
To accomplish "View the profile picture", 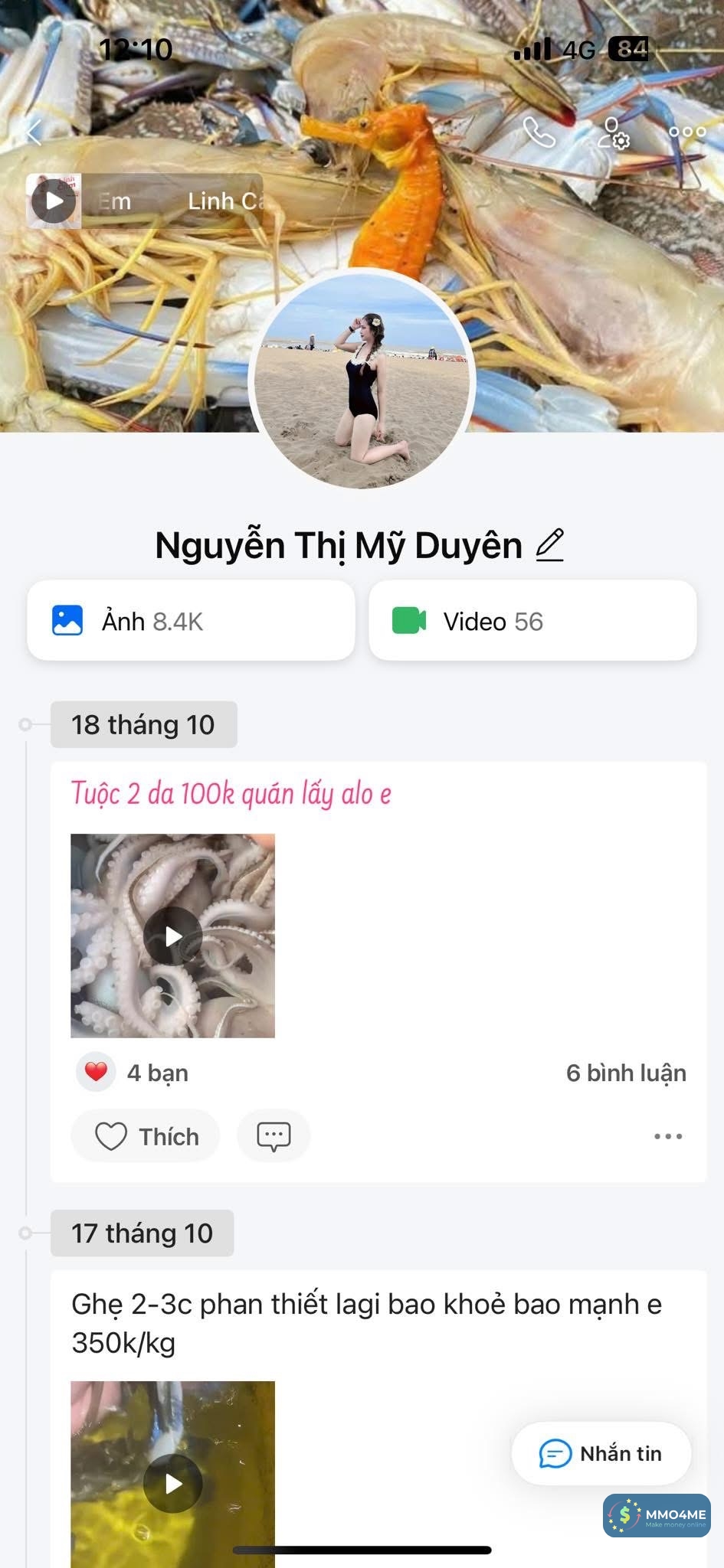I will (x=362, y=380).
